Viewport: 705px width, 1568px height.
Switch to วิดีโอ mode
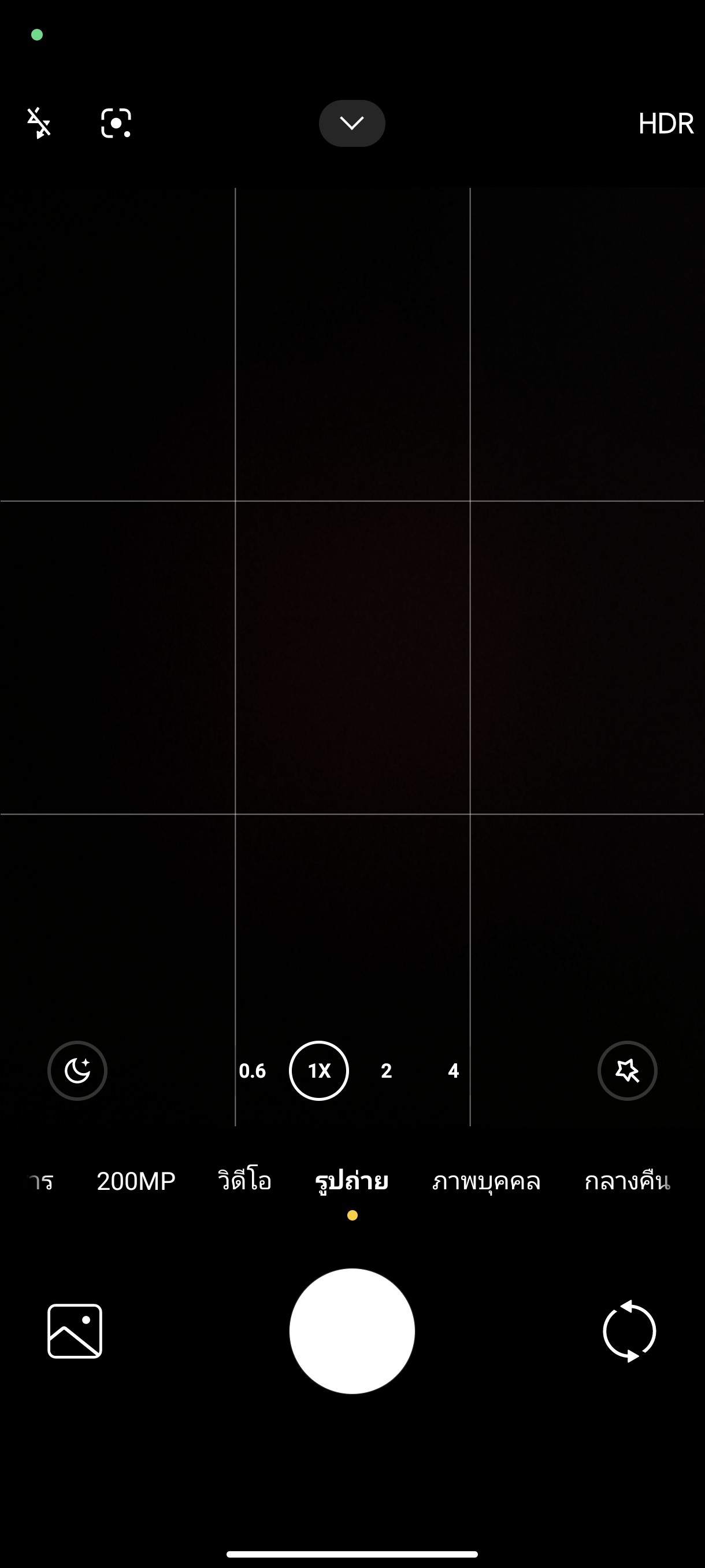[x=244, y=1181]
